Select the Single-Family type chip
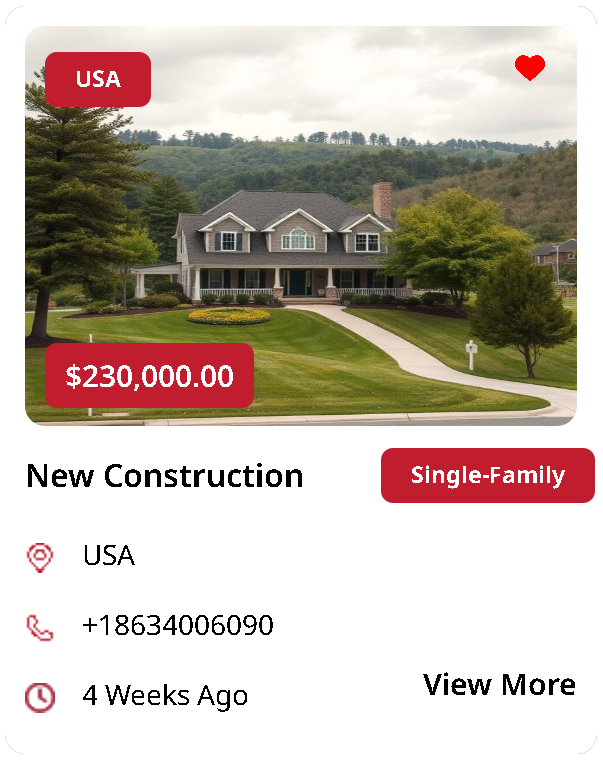This screenshot has height=760, width=603. [x=487, y=476]
